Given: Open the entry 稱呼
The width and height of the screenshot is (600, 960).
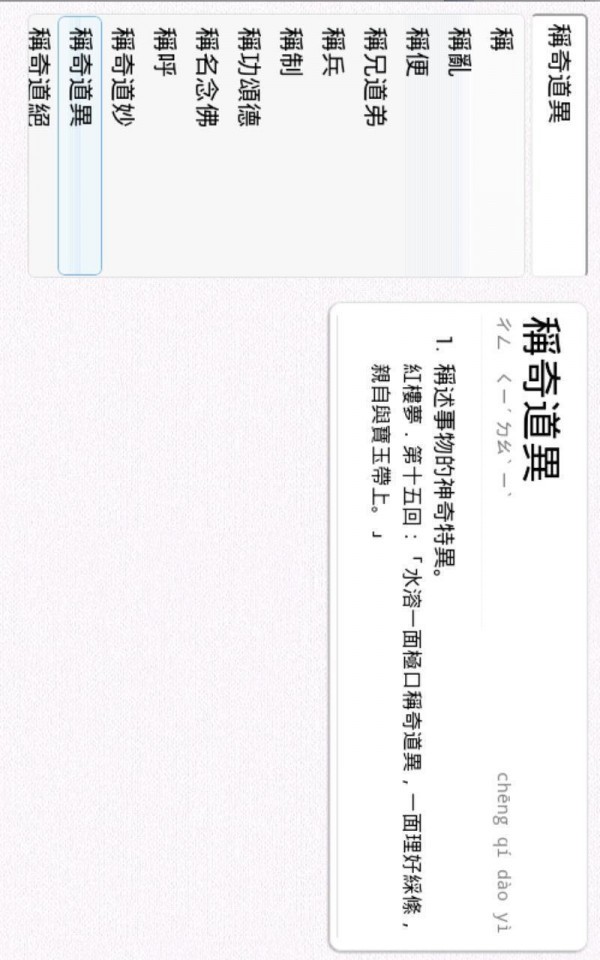Looking at the screenshot, I should click(164, 145).
